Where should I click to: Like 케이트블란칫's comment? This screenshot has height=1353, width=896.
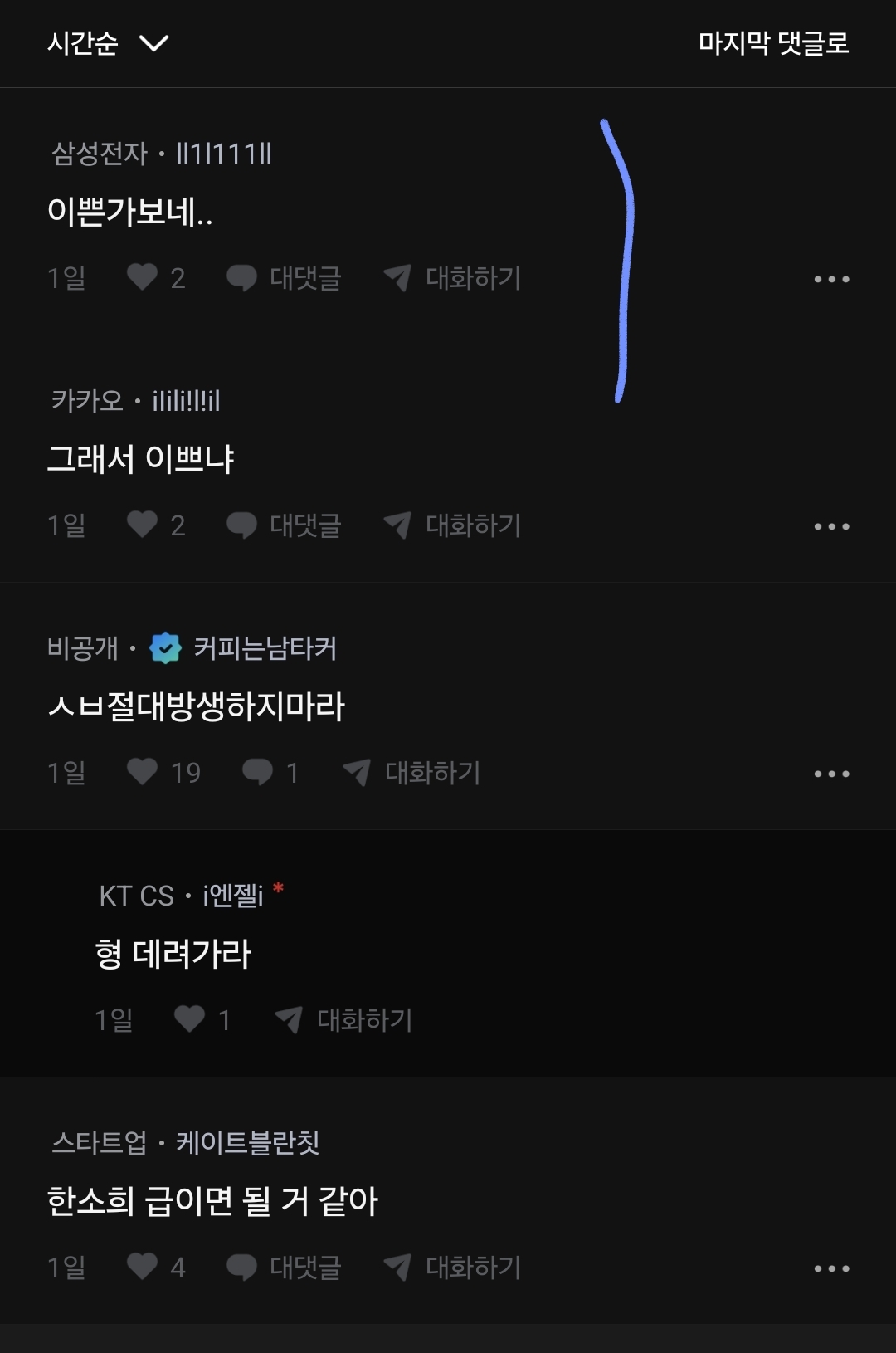tap(143, 1267)
